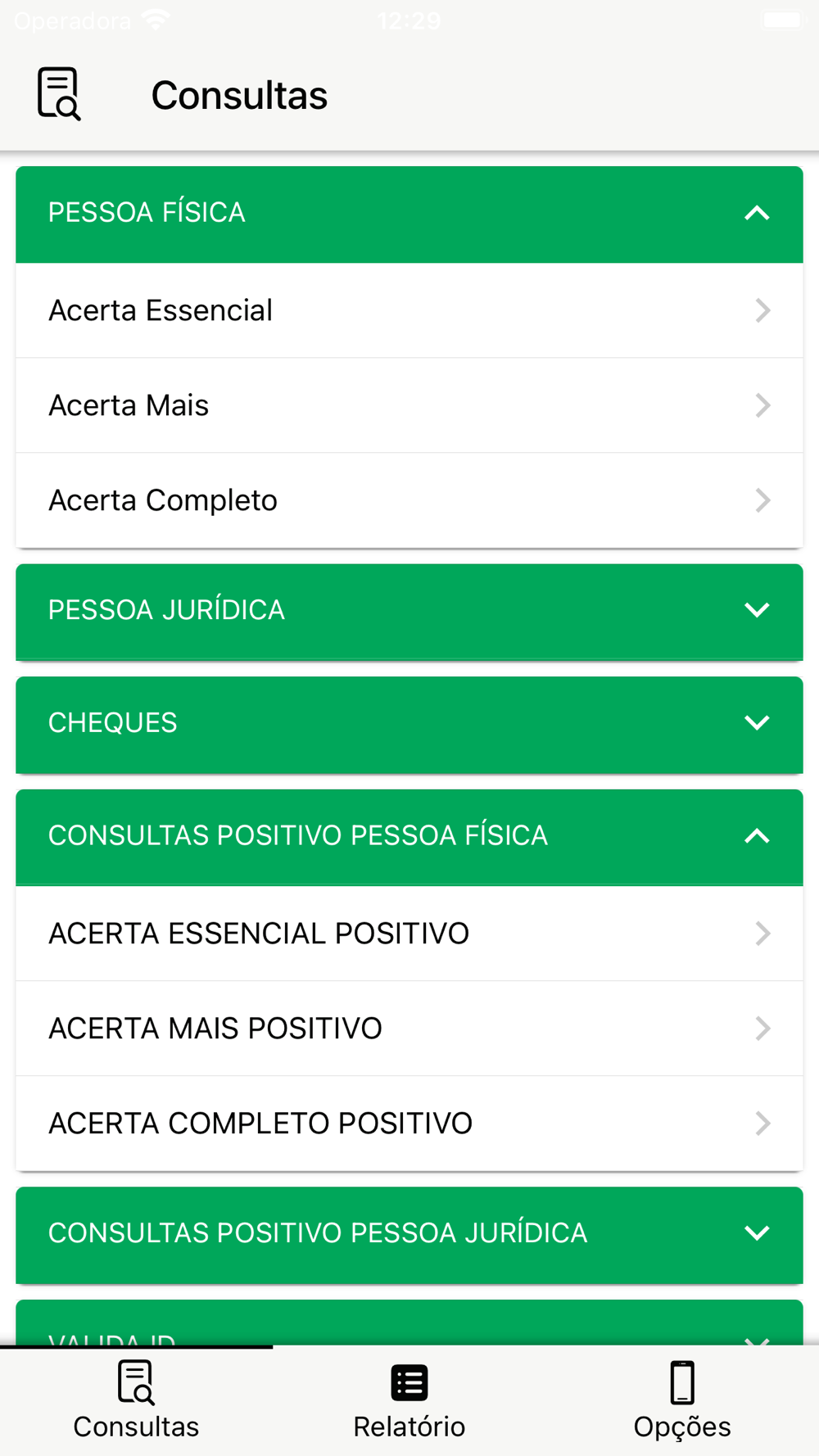819x1456 pixels.
Task: Expand the PESSOA JURÍDICA section
Action: [x=409, y=611]
